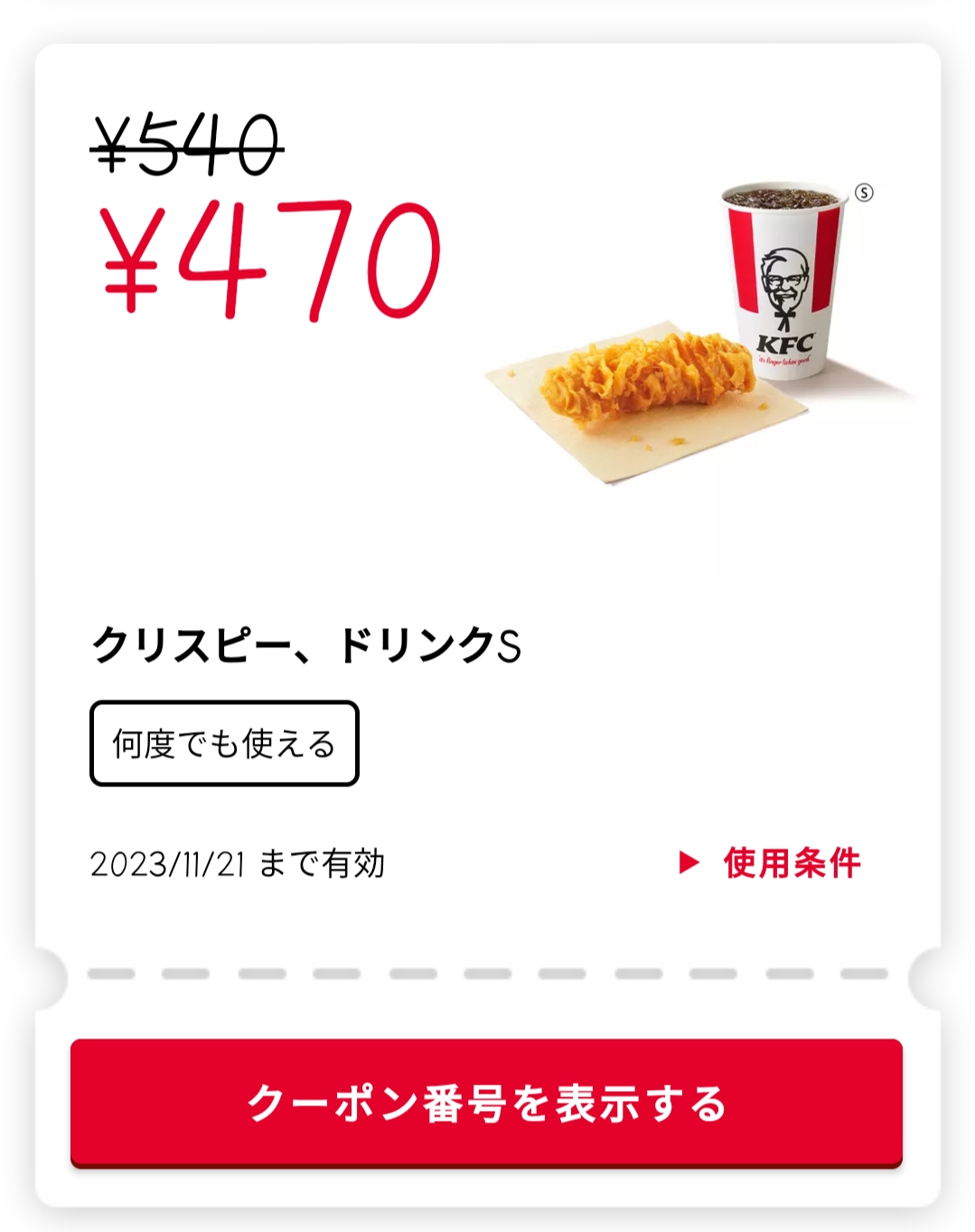The image size is (975, 1232).
Task: Tap the クーポン番号を表示する button
Action: pos(486,1103)
